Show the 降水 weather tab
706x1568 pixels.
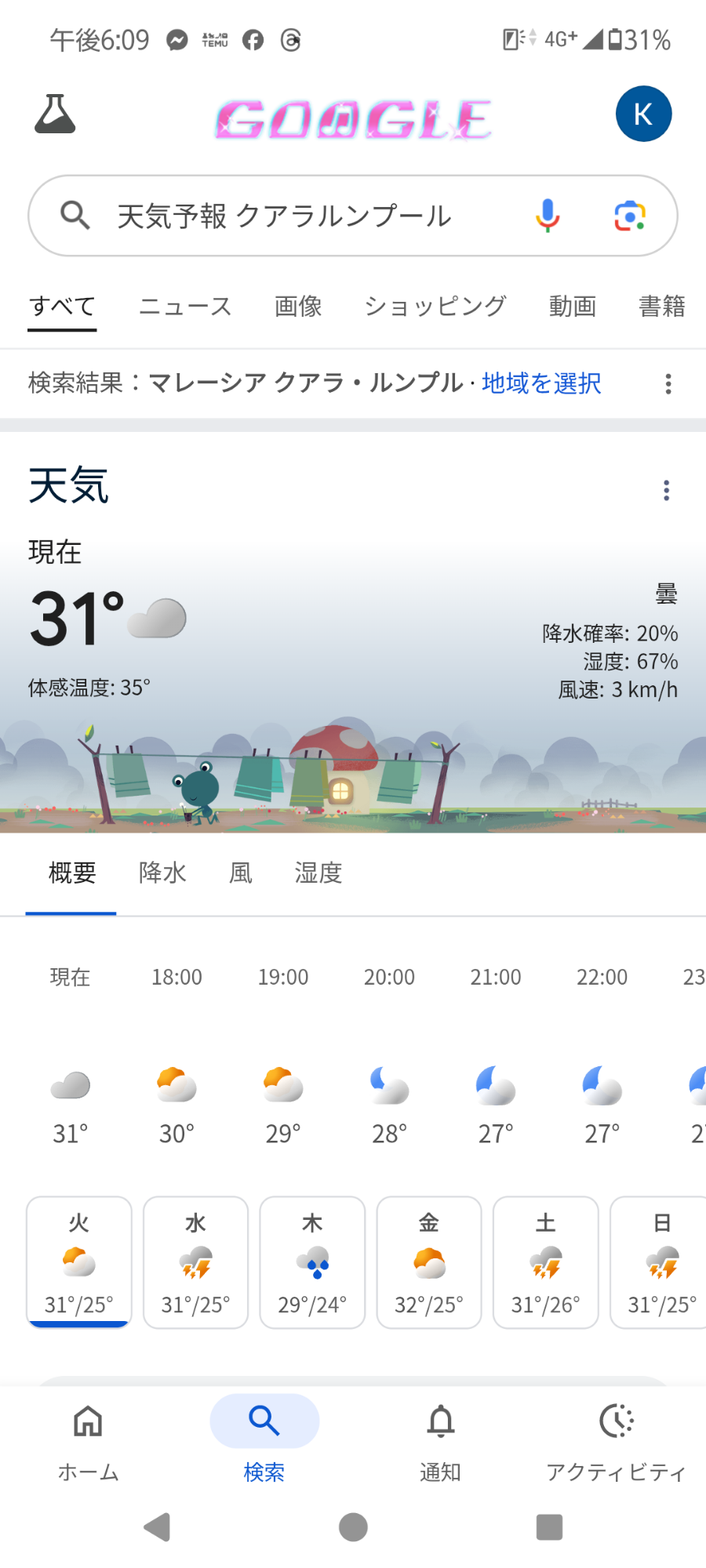tap(162, 873)
